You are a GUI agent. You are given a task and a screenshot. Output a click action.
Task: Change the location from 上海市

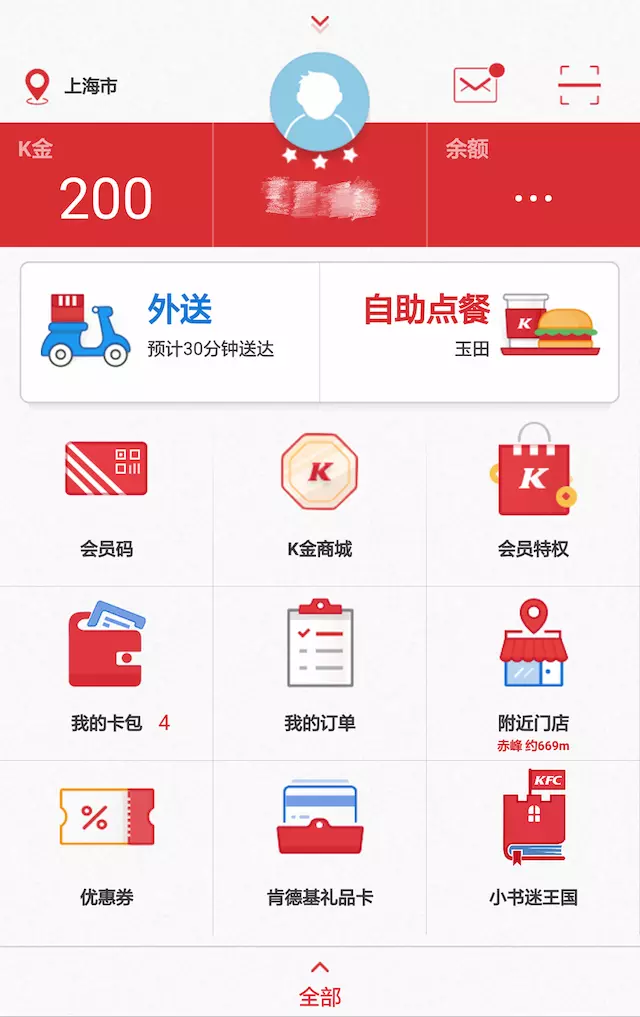(x=71, y=87)
